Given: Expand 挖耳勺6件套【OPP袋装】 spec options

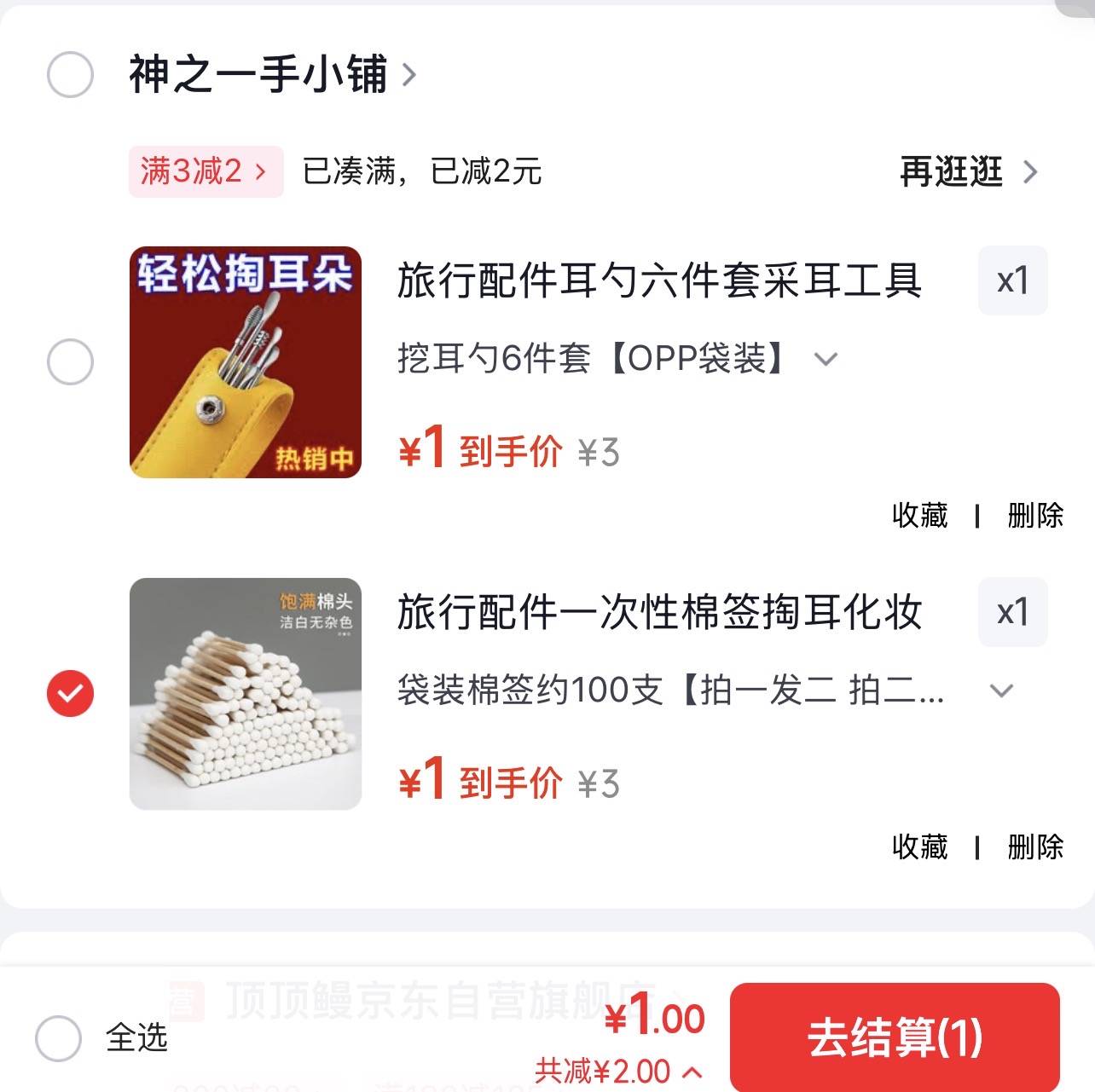Looking at the screenshot, I should 825,359.
